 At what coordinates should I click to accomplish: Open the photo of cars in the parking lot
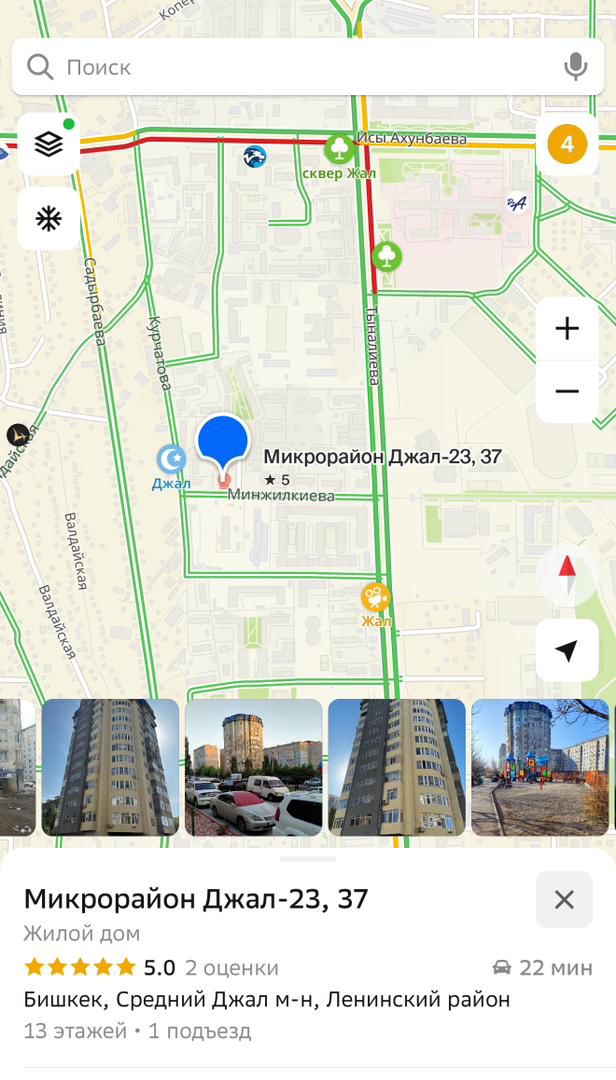(254, 767)
